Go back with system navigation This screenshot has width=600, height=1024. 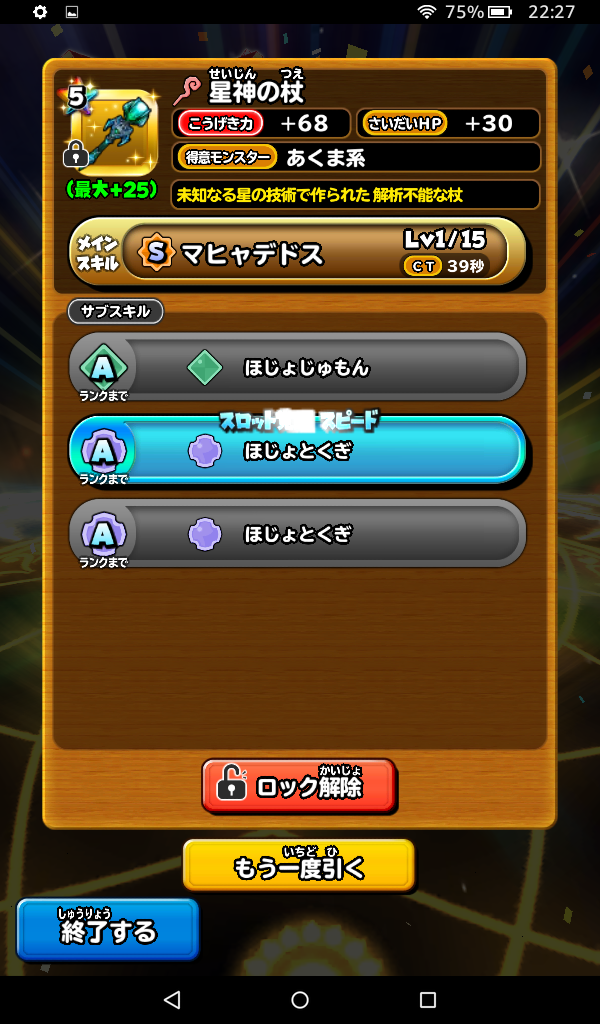click(171, 999)
